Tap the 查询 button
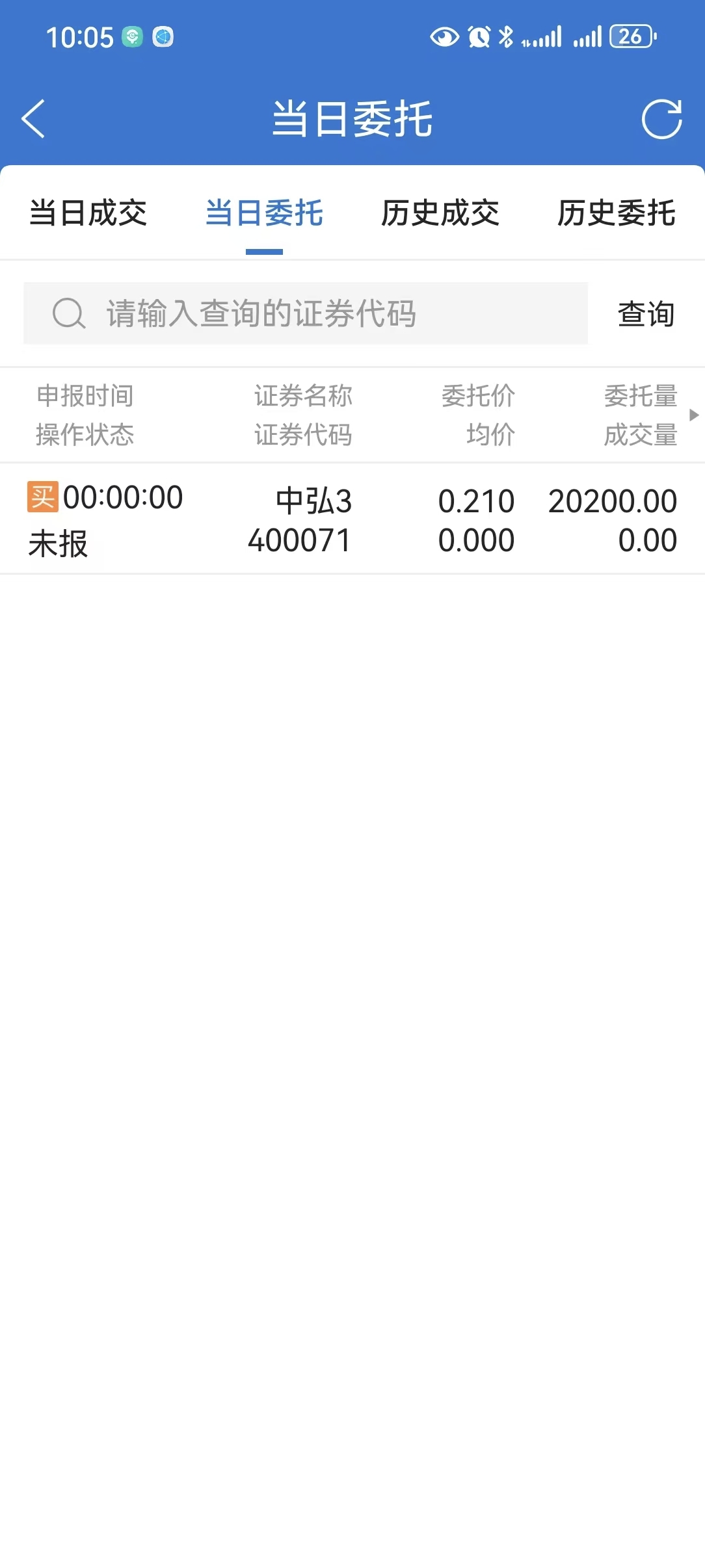Screen dimensions: 705x1568 [646, 314]
